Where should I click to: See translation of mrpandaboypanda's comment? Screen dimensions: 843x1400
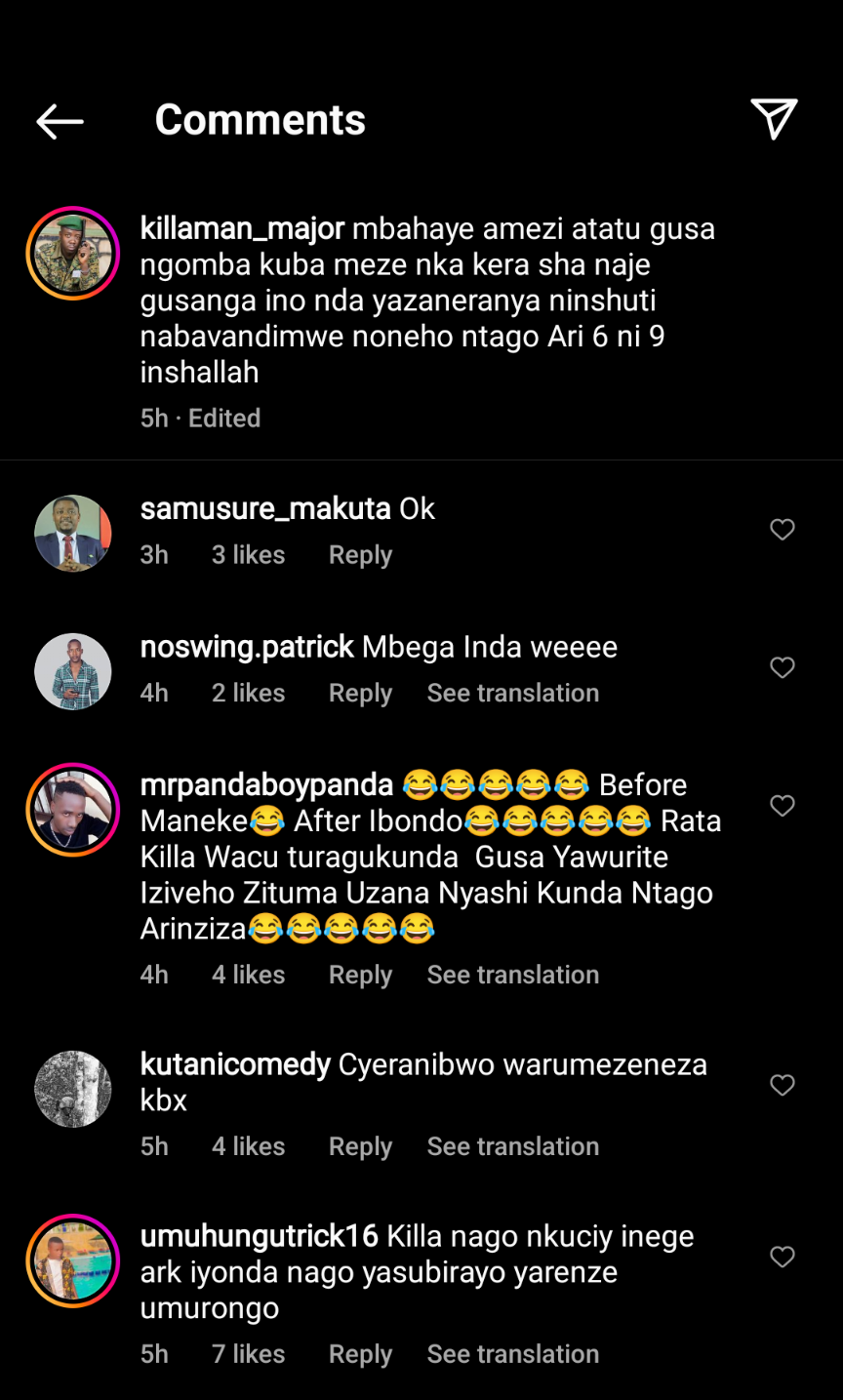click(x=512, y=975)
